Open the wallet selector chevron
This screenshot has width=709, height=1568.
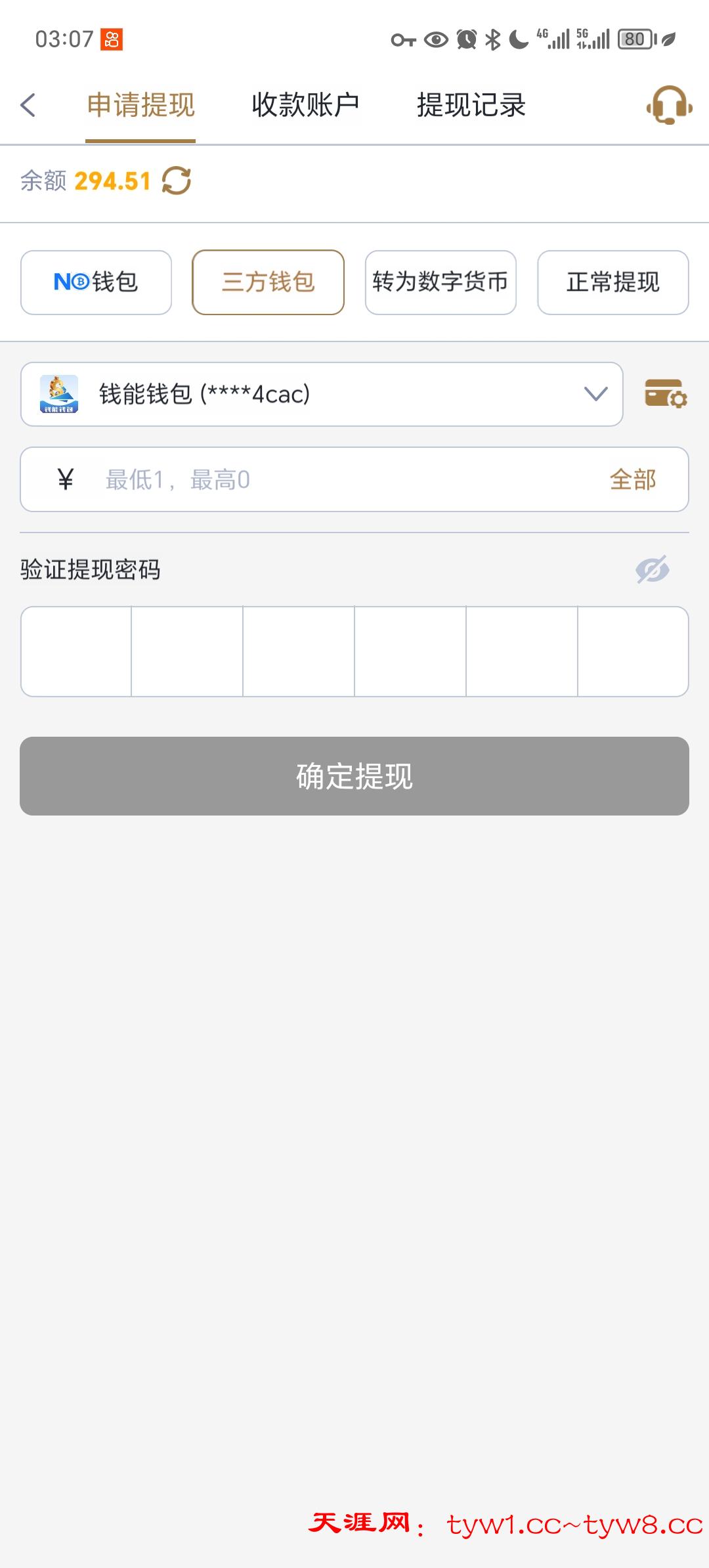(x=594, y=394)
